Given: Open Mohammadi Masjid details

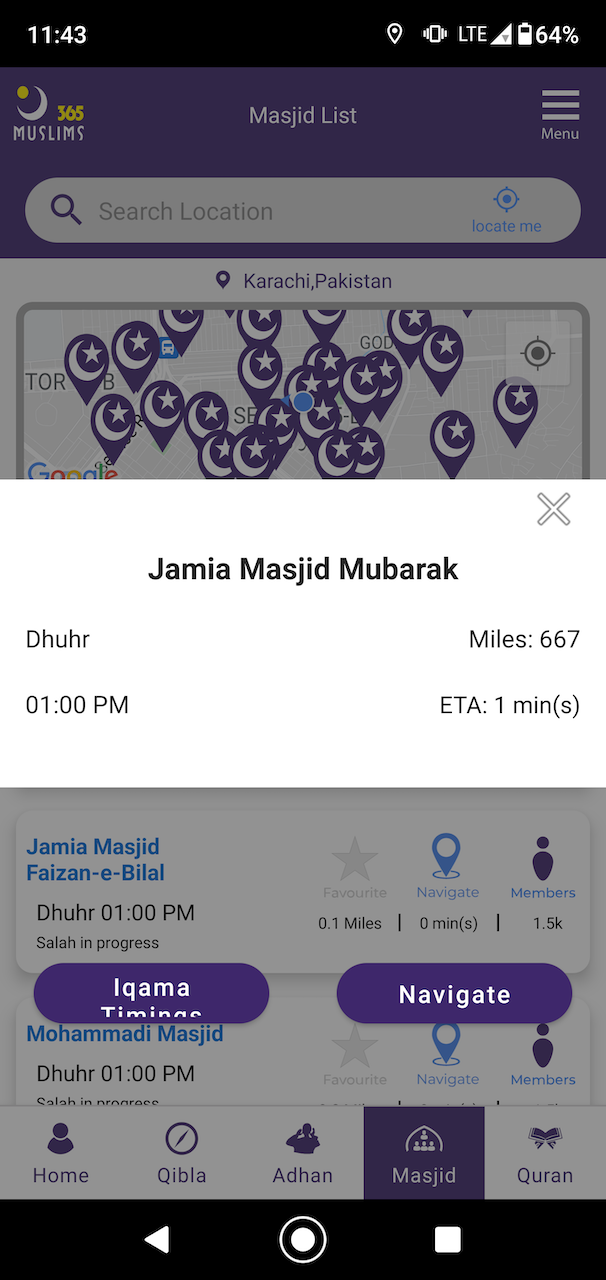Looking at the screenshot, I should (x=124, y=1034).
